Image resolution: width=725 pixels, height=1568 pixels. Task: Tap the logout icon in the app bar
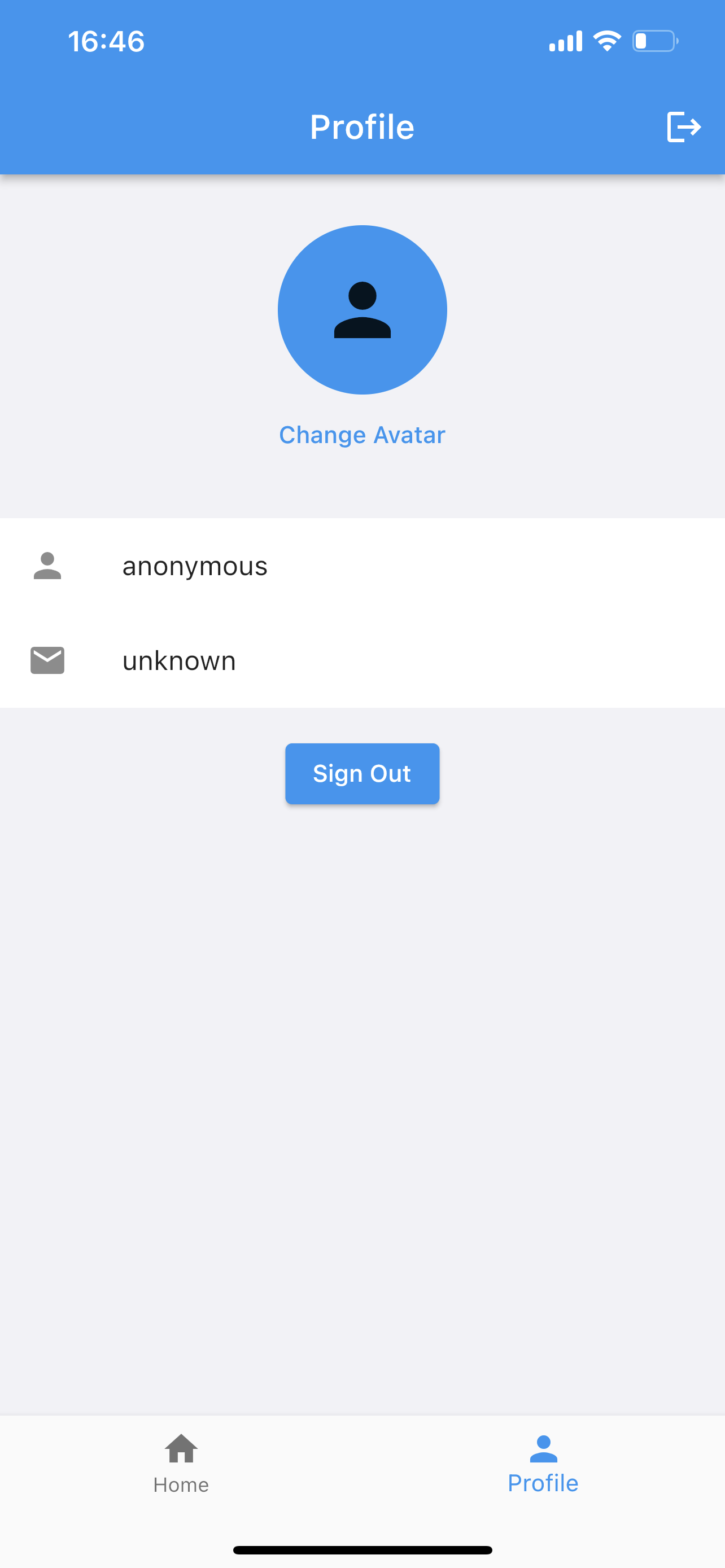click(x=684, y=126)
